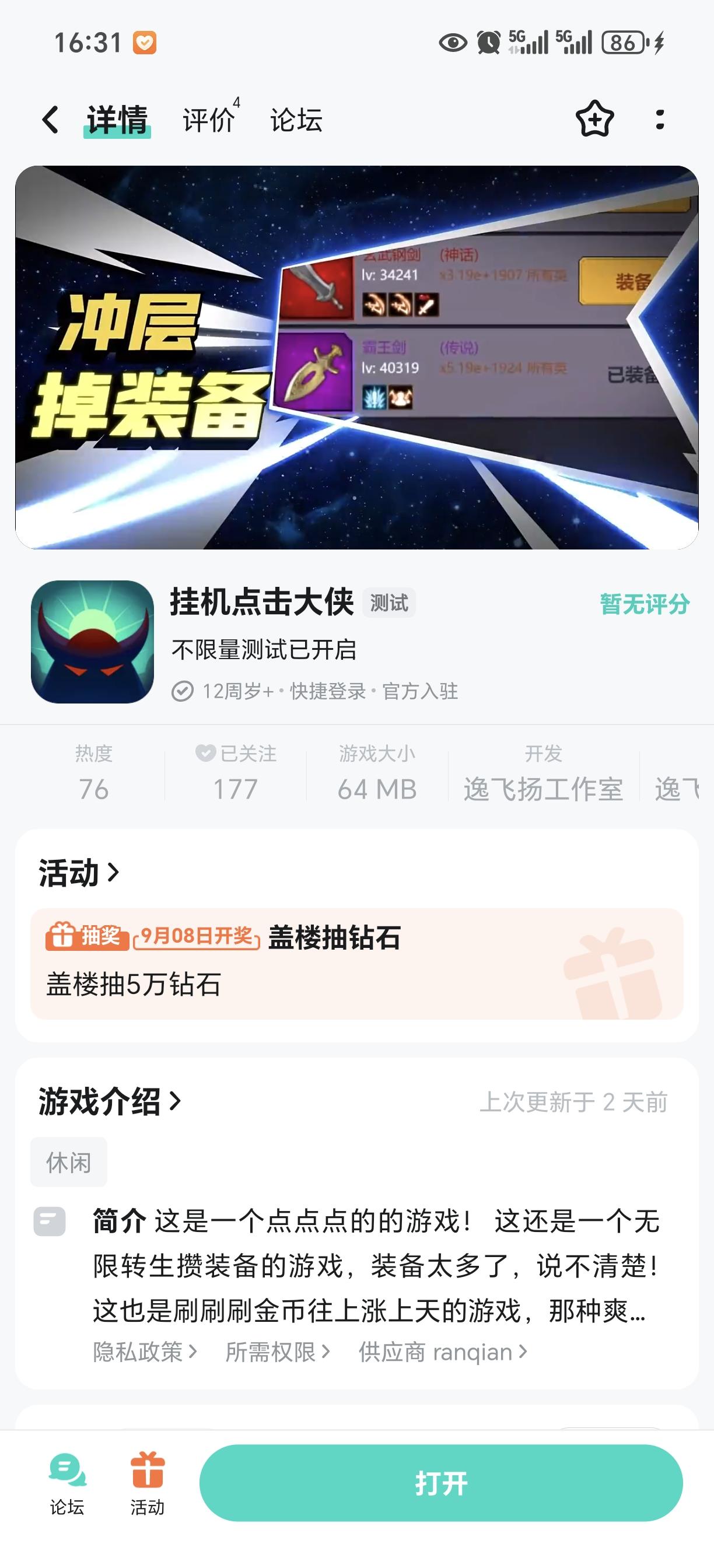
Task: Play the 冲层掉装备 promo banner
Action: click(356, 358)
